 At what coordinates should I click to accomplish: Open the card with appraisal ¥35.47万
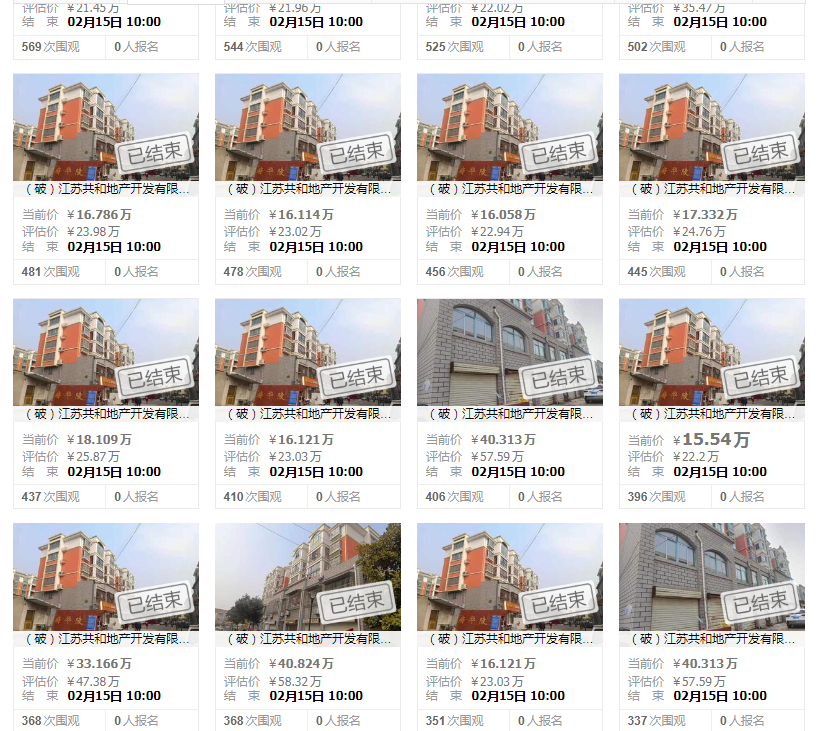712,21
